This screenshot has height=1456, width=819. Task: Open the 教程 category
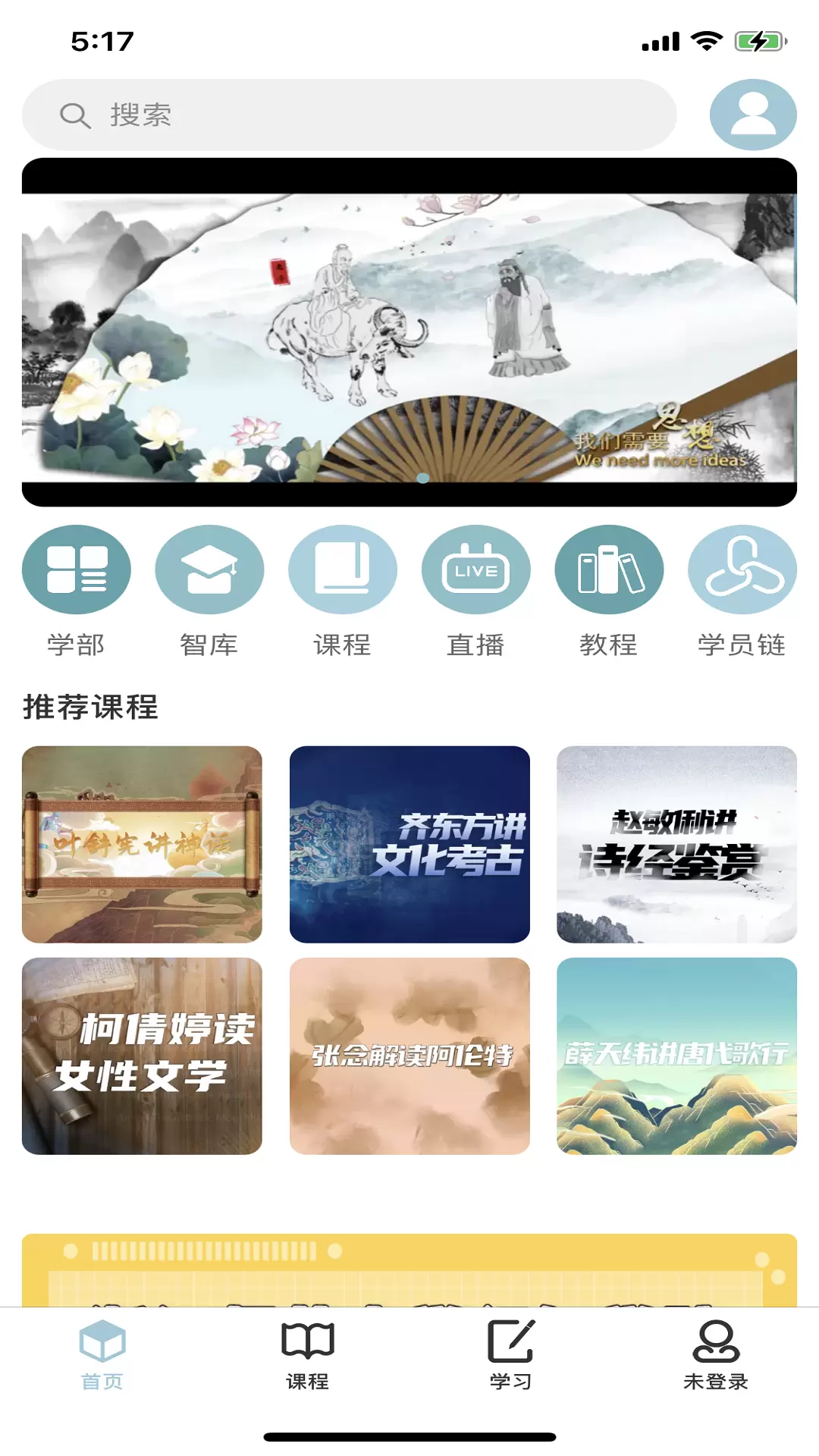point(609,591)
